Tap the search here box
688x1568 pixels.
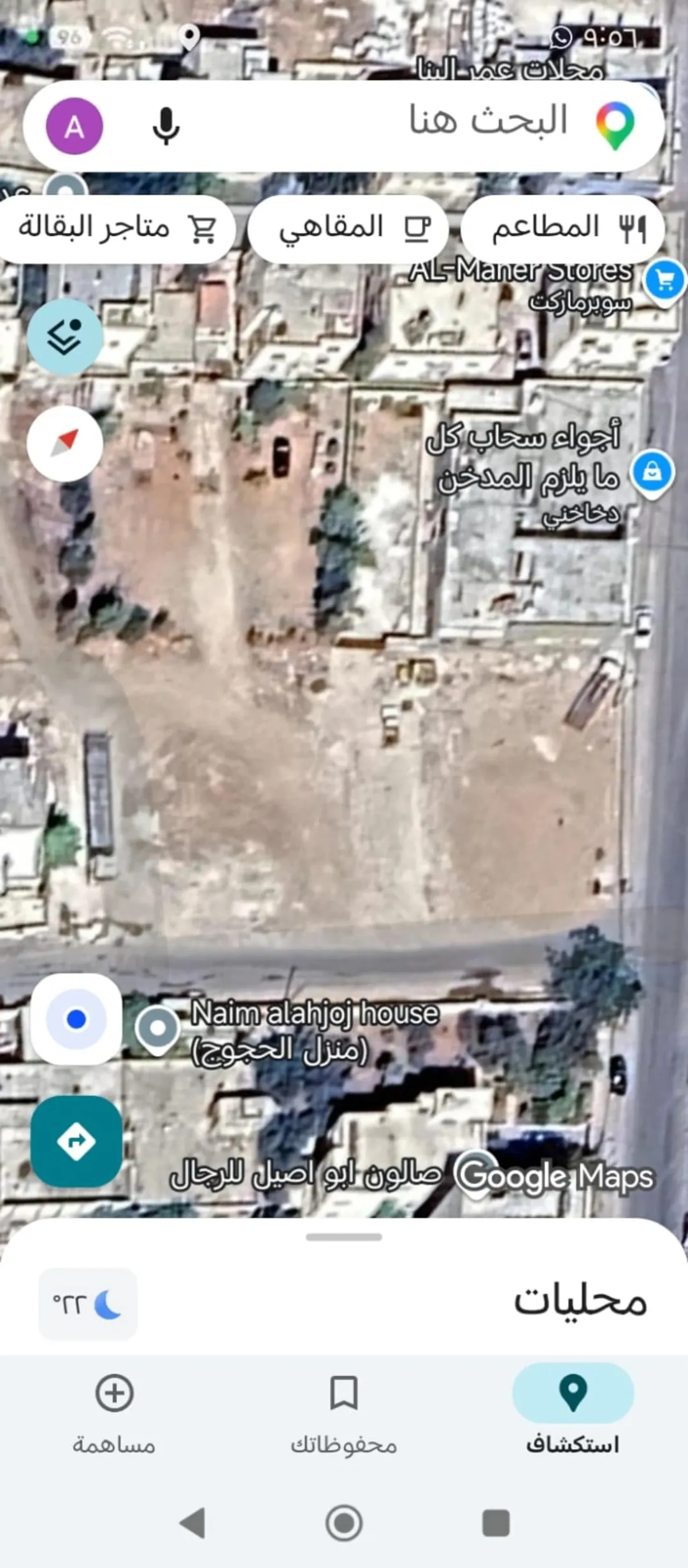[x=344, y=126]
